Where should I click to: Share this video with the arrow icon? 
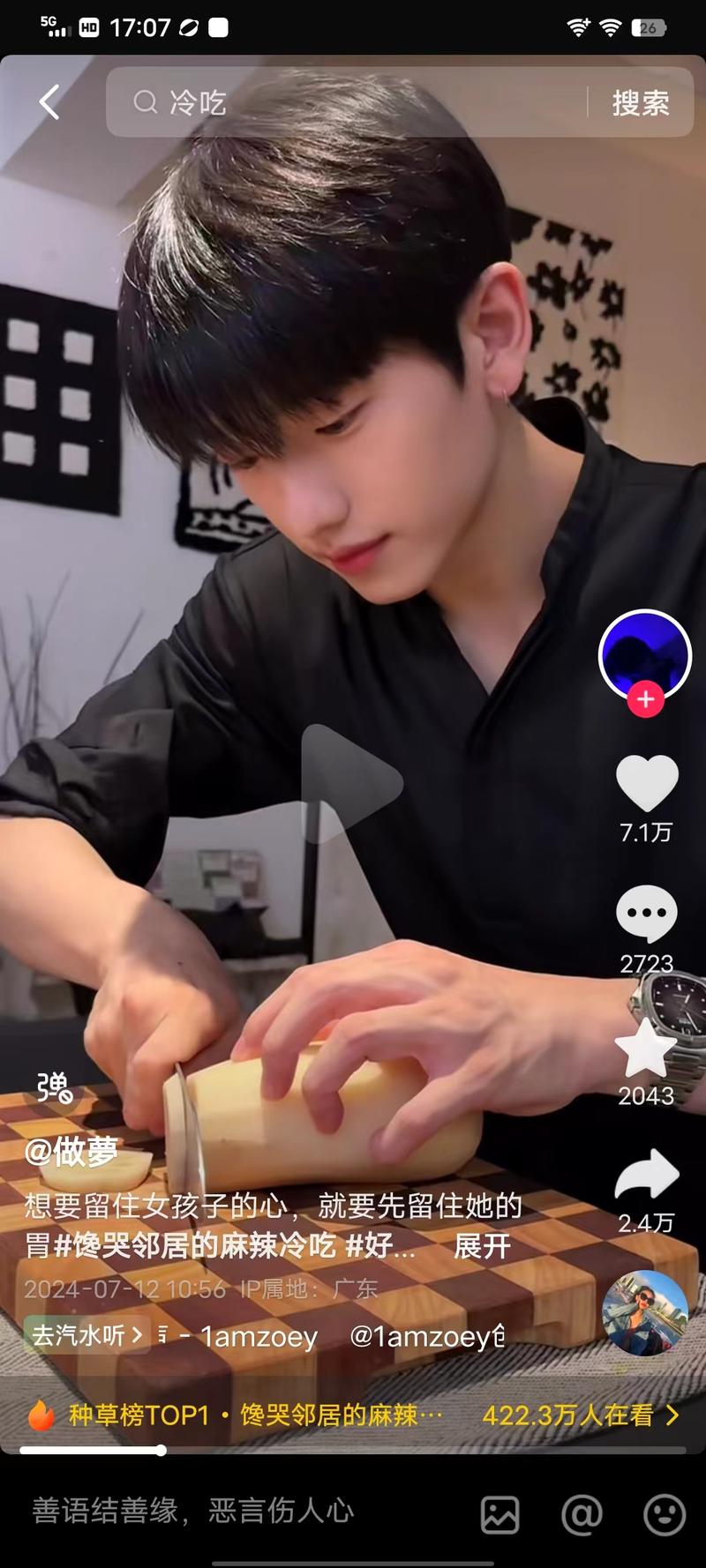pos(646,1175)
